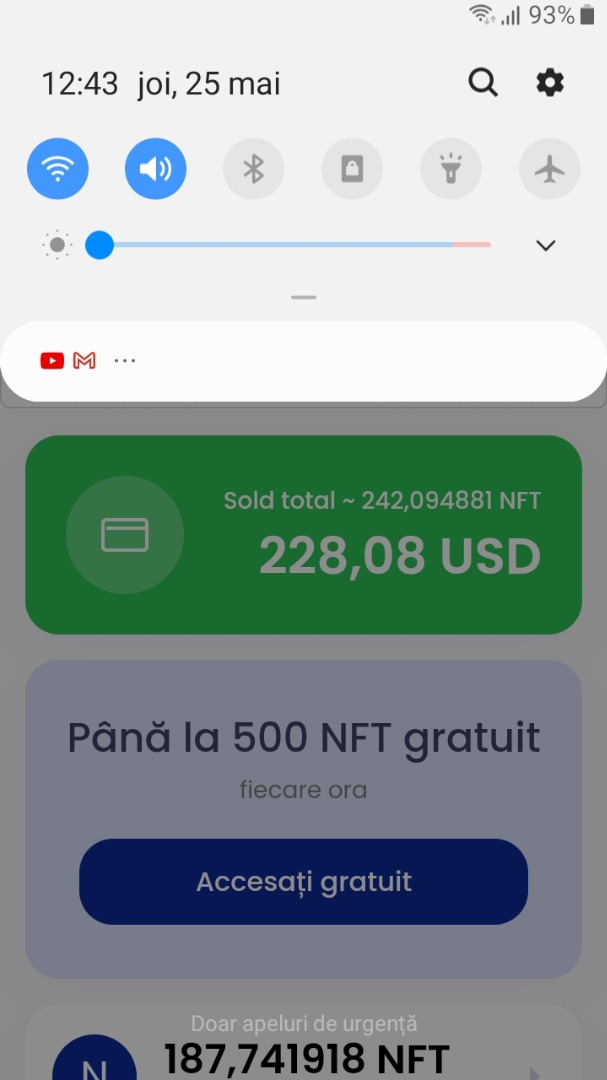Open system settings gear
Viewport: 607px width, 1080px height.
coord(550,82)
